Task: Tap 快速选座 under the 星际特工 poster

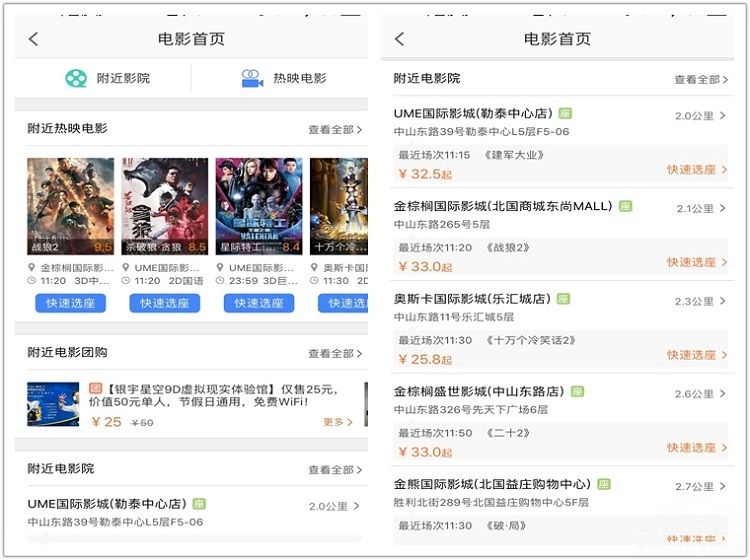Action: pos(259,303)
